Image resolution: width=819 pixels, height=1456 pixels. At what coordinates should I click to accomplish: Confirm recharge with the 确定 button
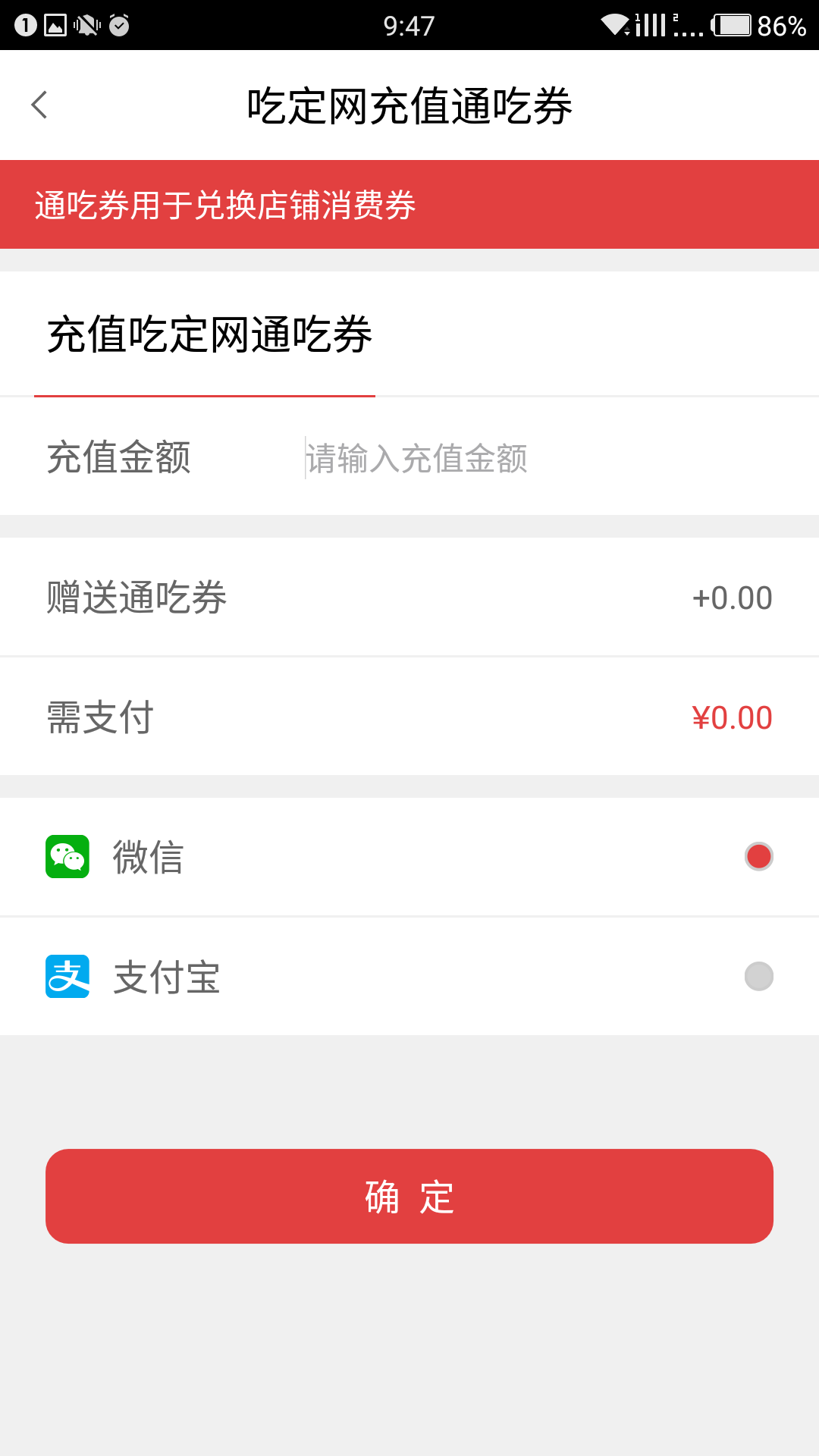pyautogui.click(x=409, y=1196)
